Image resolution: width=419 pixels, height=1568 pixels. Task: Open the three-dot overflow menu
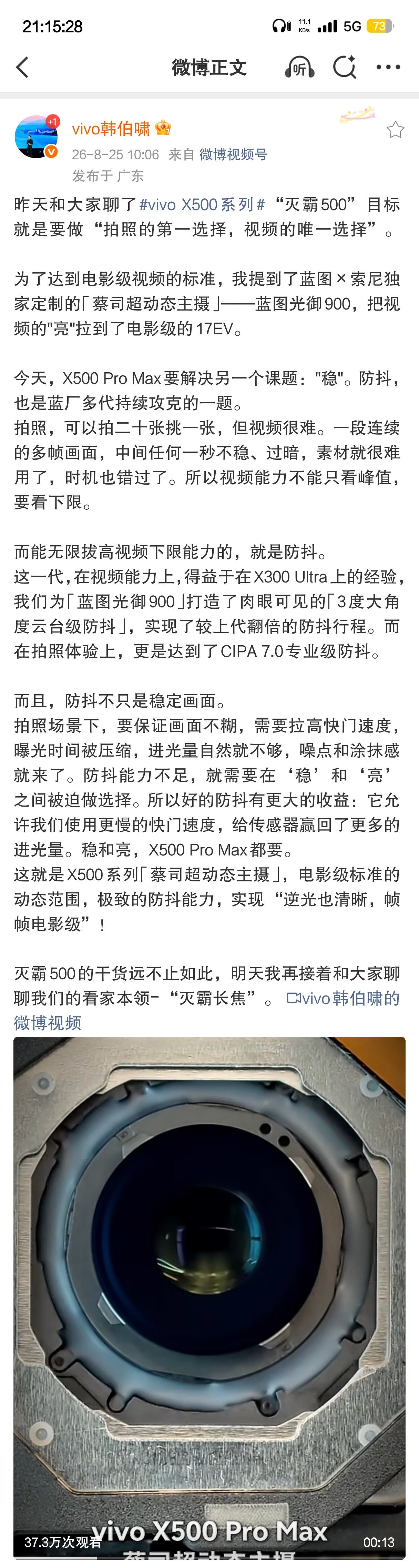388,67
